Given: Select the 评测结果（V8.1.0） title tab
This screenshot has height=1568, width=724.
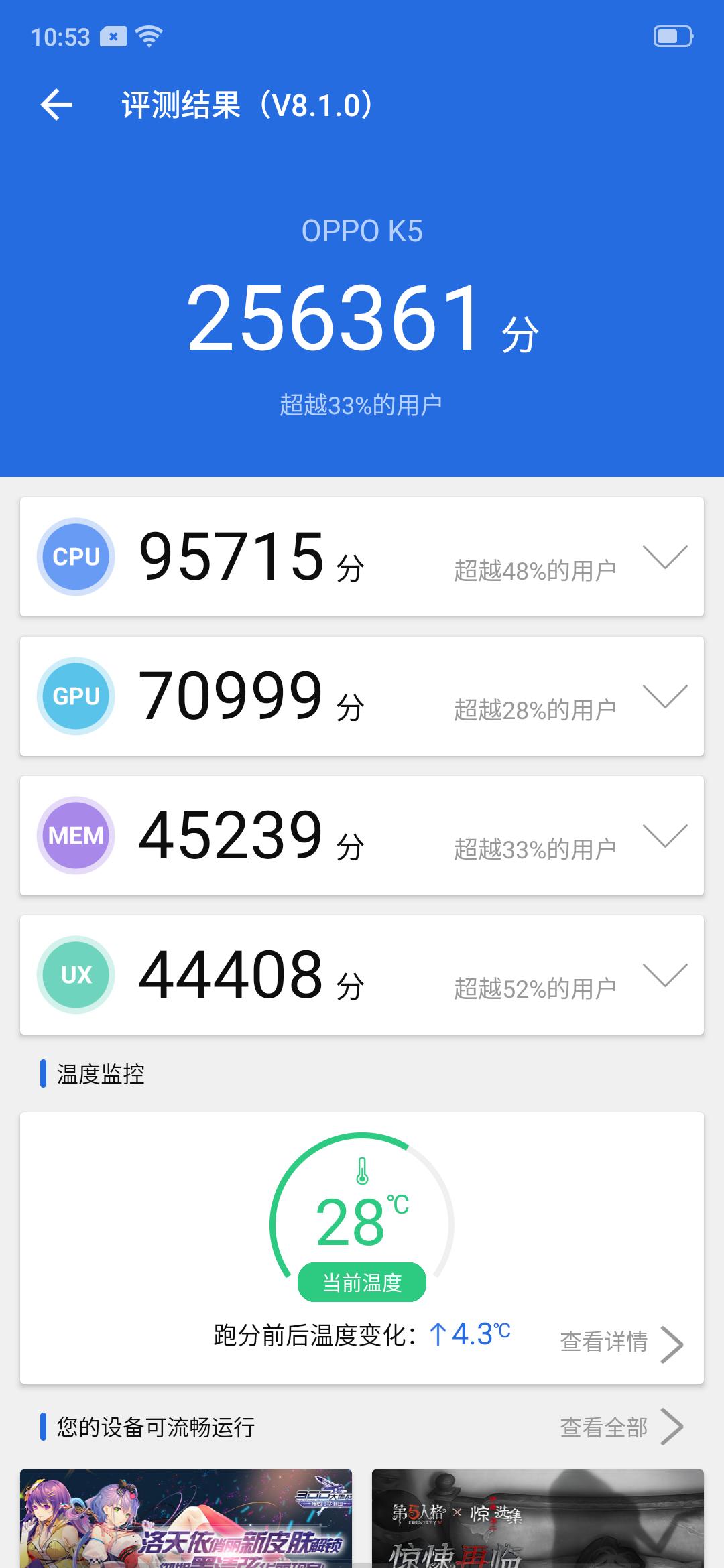Looking at the screenshot, I should coord(248,105).
